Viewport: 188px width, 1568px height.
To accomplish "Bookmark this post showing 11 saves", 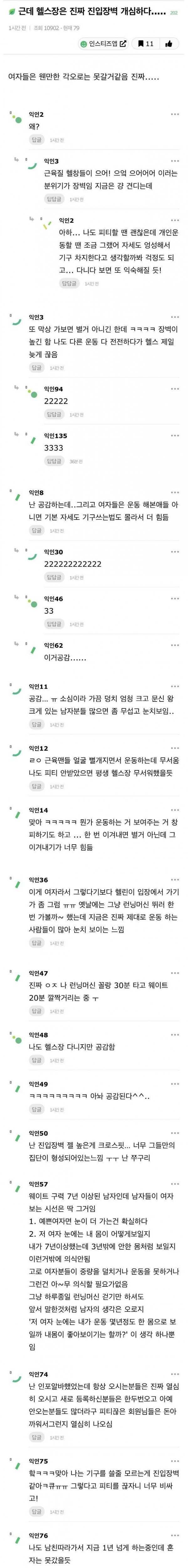I will coord(145,43).
